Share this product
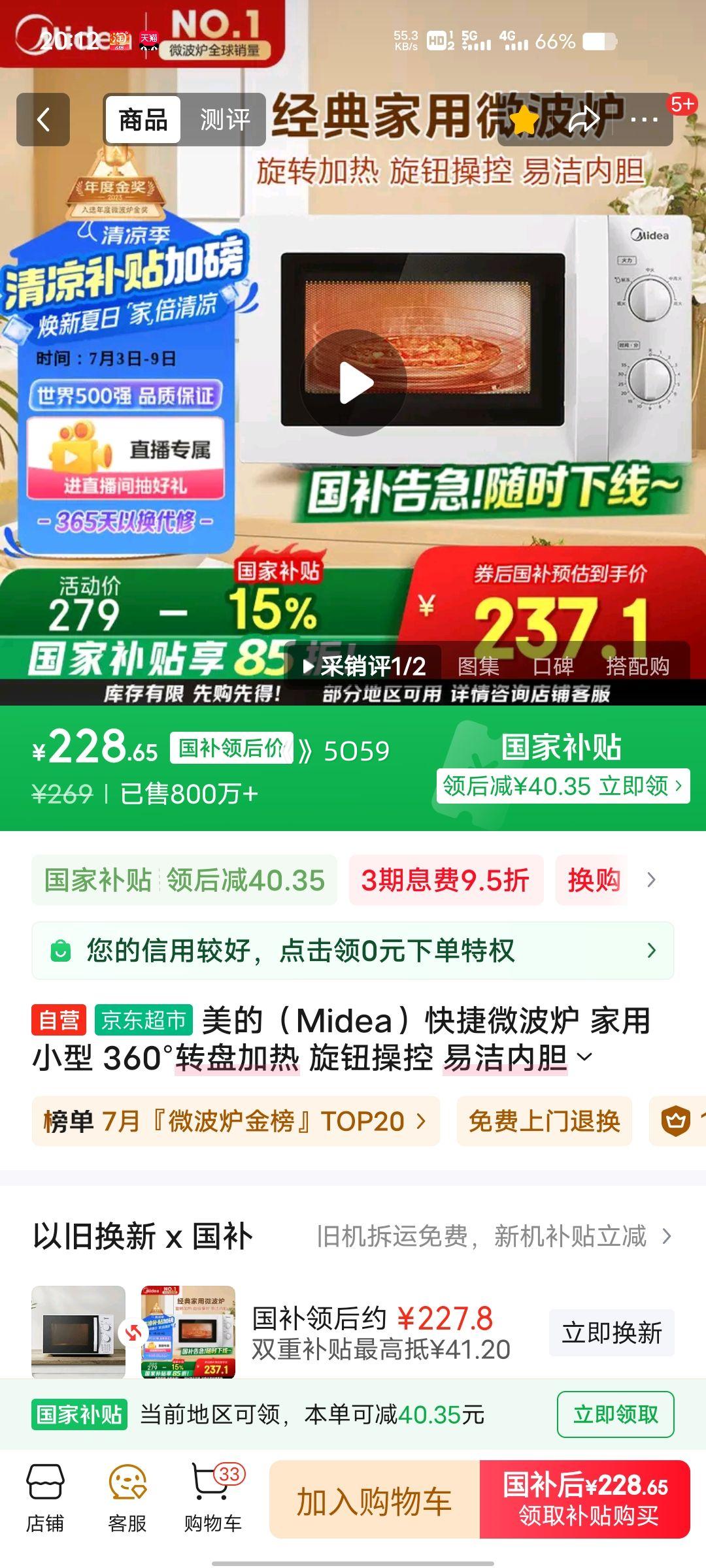Image resolution: width=706 pixels, height=1568 pixels. (584, 120)
